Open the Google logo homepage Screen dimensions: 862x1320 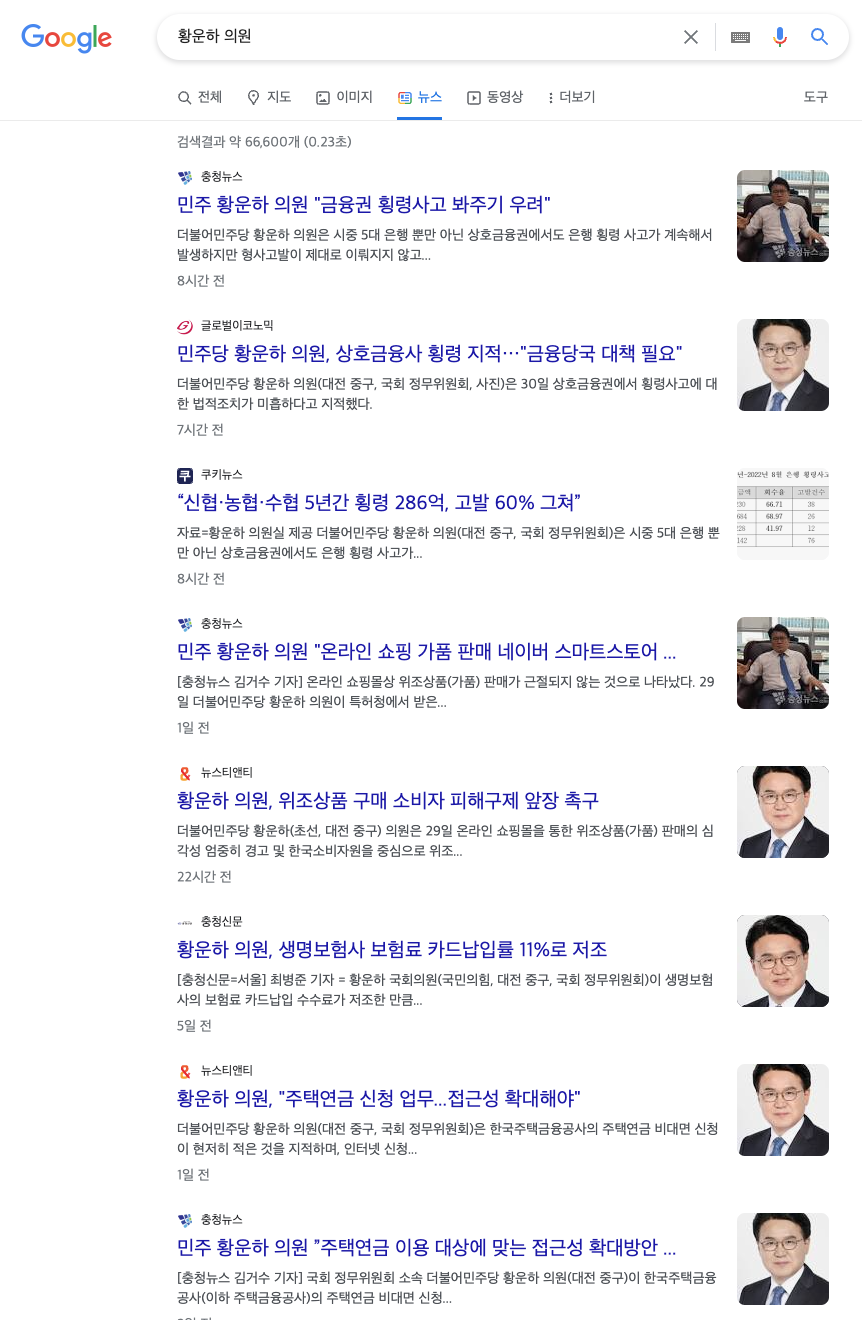point(66,38)
